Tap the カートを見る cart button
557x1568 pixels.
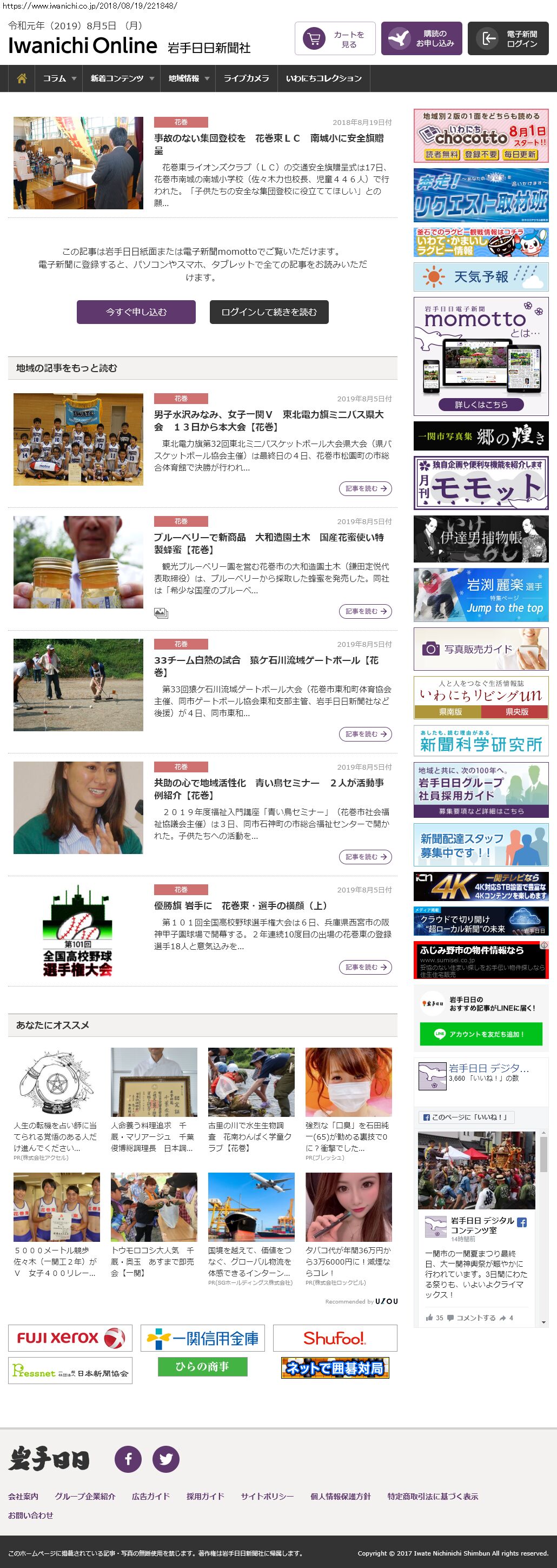pos(335,39)
